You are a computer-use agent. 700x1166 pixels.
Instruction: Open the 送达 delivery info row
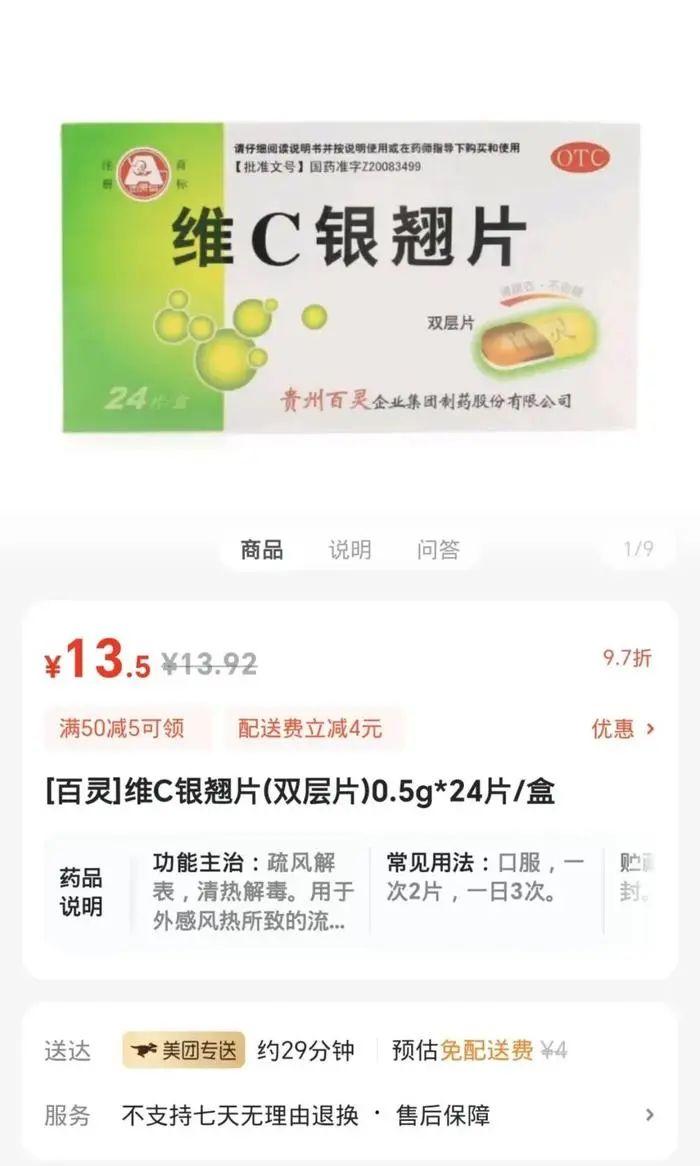[350, 1050]
